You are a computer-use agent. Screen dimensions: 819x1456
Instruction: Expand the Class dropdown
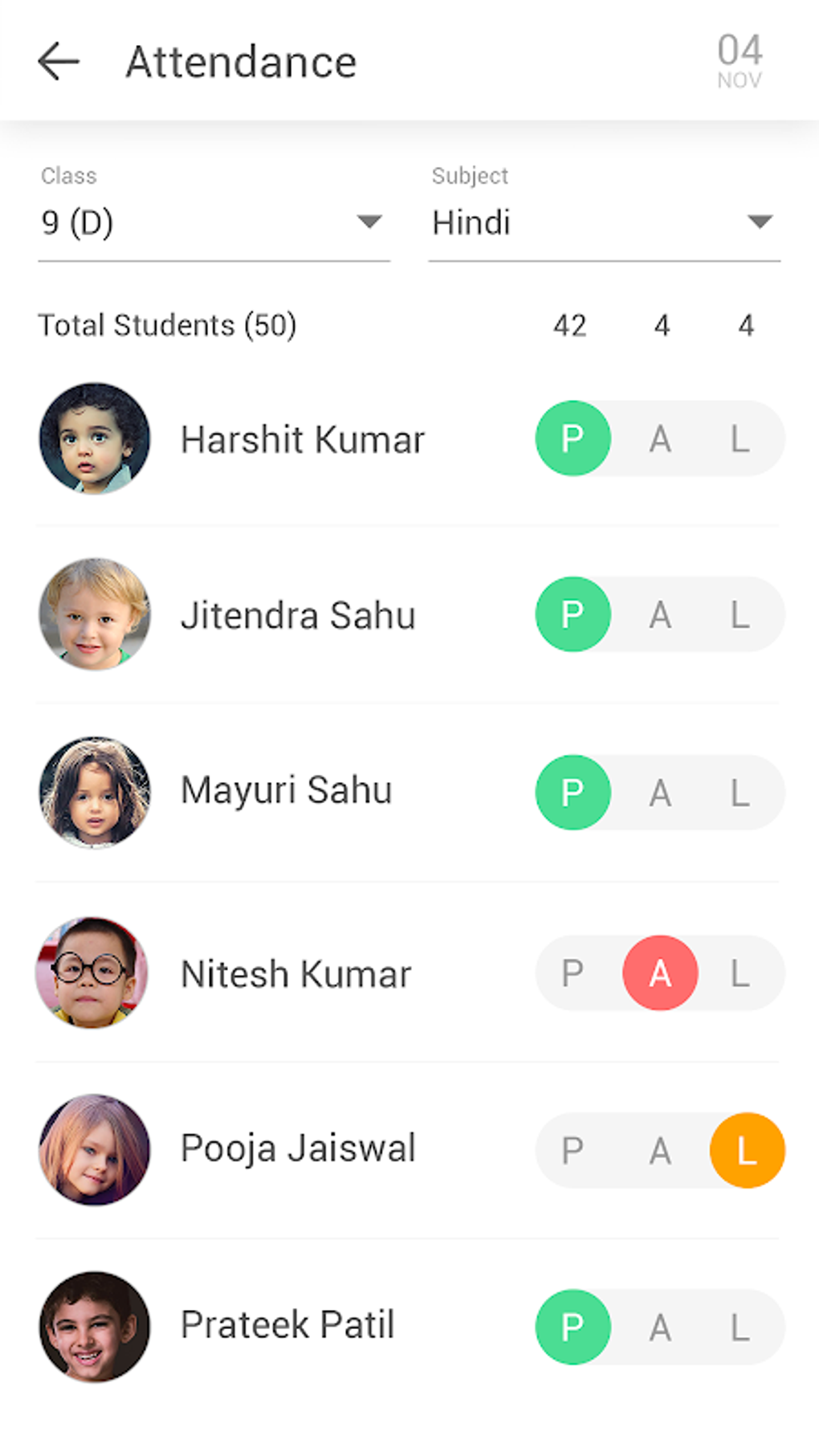(214, 222)
